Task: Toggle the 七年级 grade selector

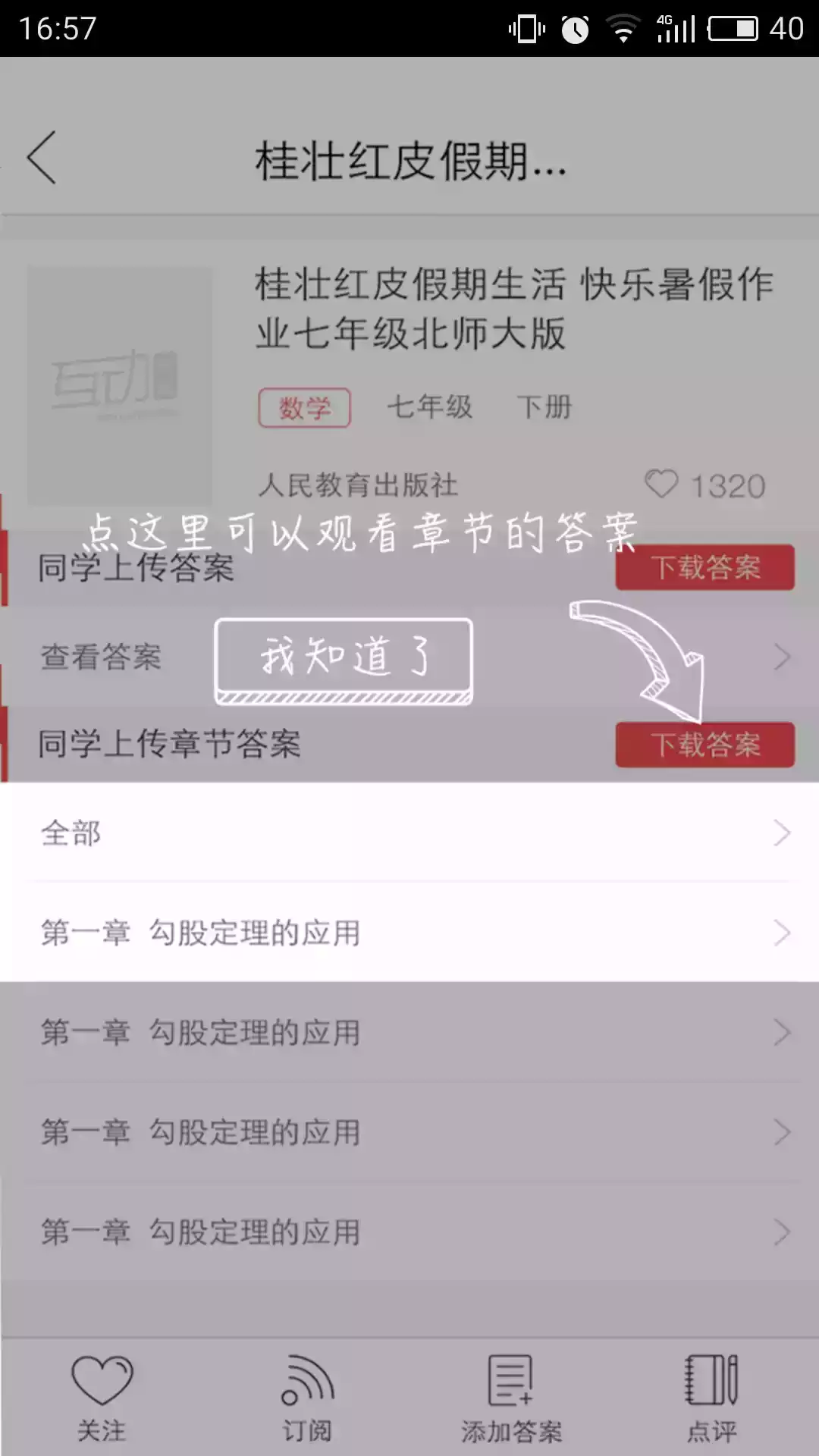Action: click(x=430, y=407)
